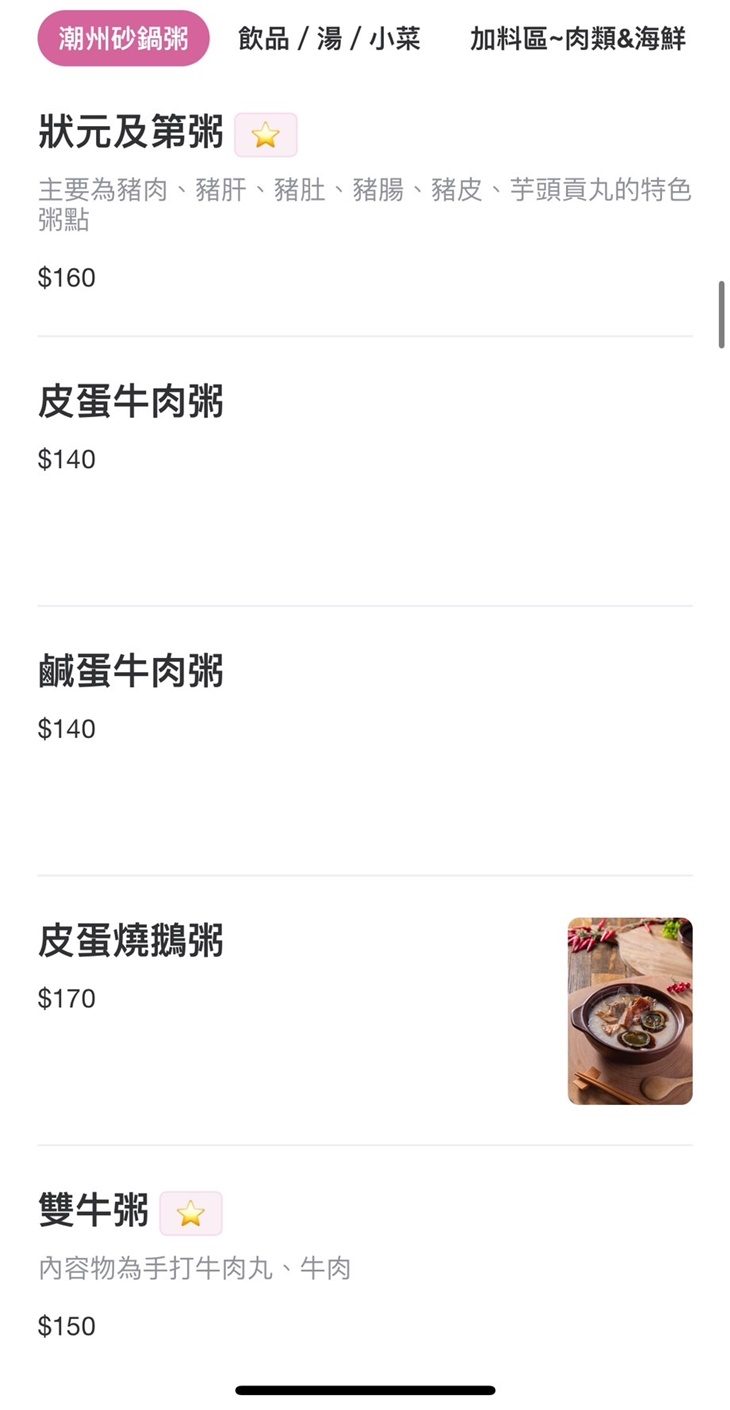Click the $160 price under 狀元及第粥
Image resolution: width=730 pixels, height=1410 pixels.
(66, 278)
